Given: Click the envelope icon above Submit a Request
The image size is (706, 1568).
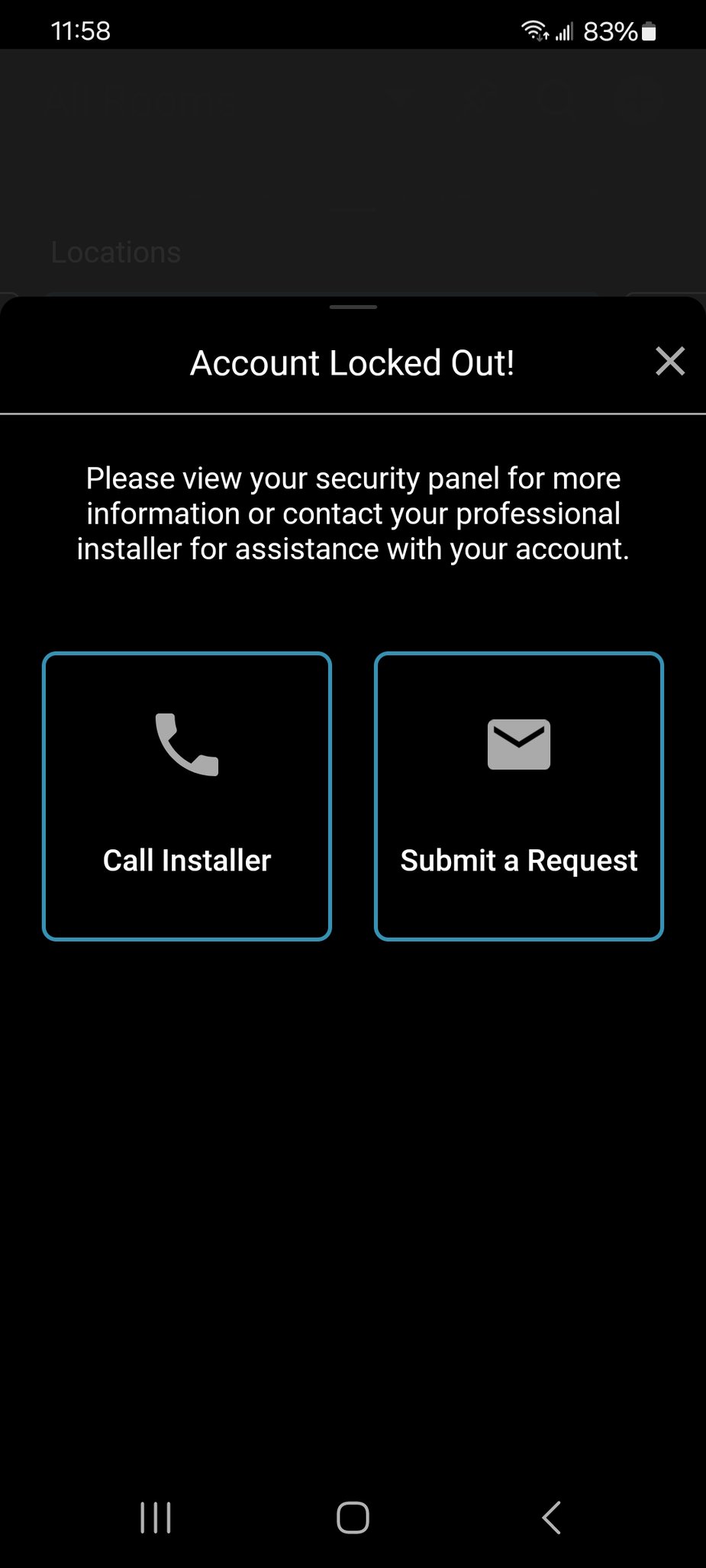Looking at the screenshot, I should tap(518, 742).
